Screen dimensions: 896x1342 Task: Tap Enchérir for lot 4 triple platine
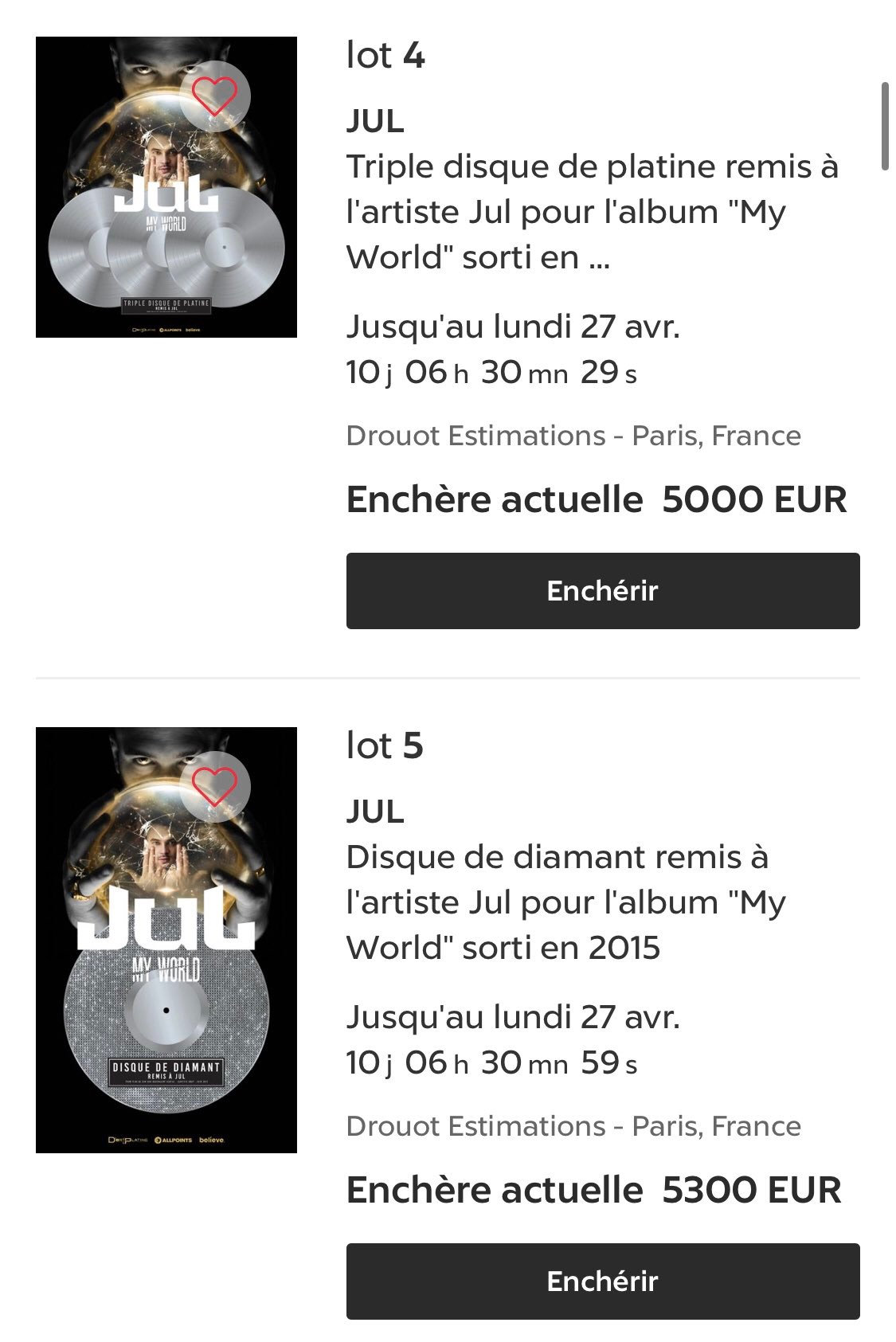pyautogui.click(x=602, y=591)
